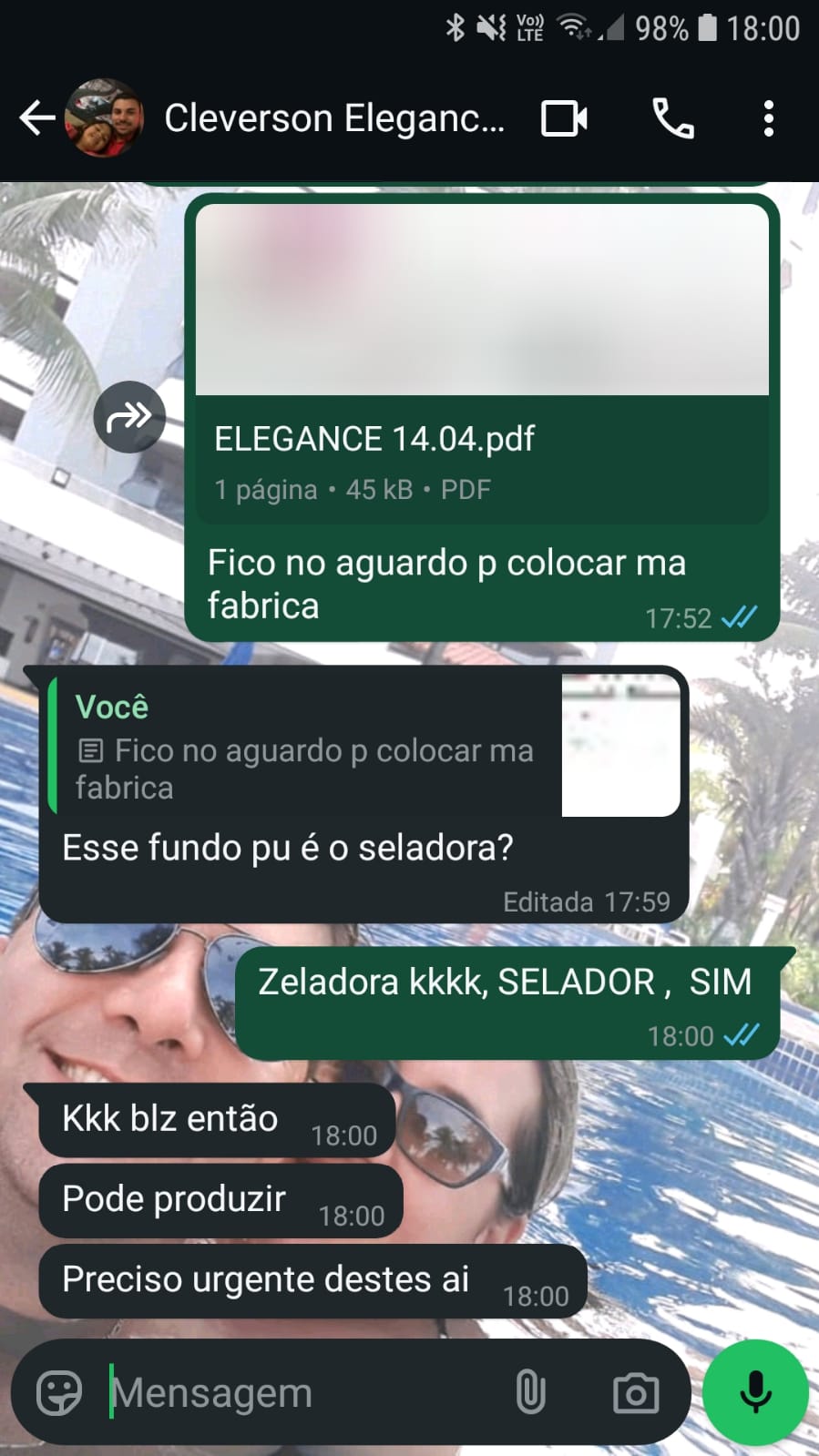Viewport: 819px width, 1456px height.
Task: Go back to the chat list
Action: pos(36,118)
